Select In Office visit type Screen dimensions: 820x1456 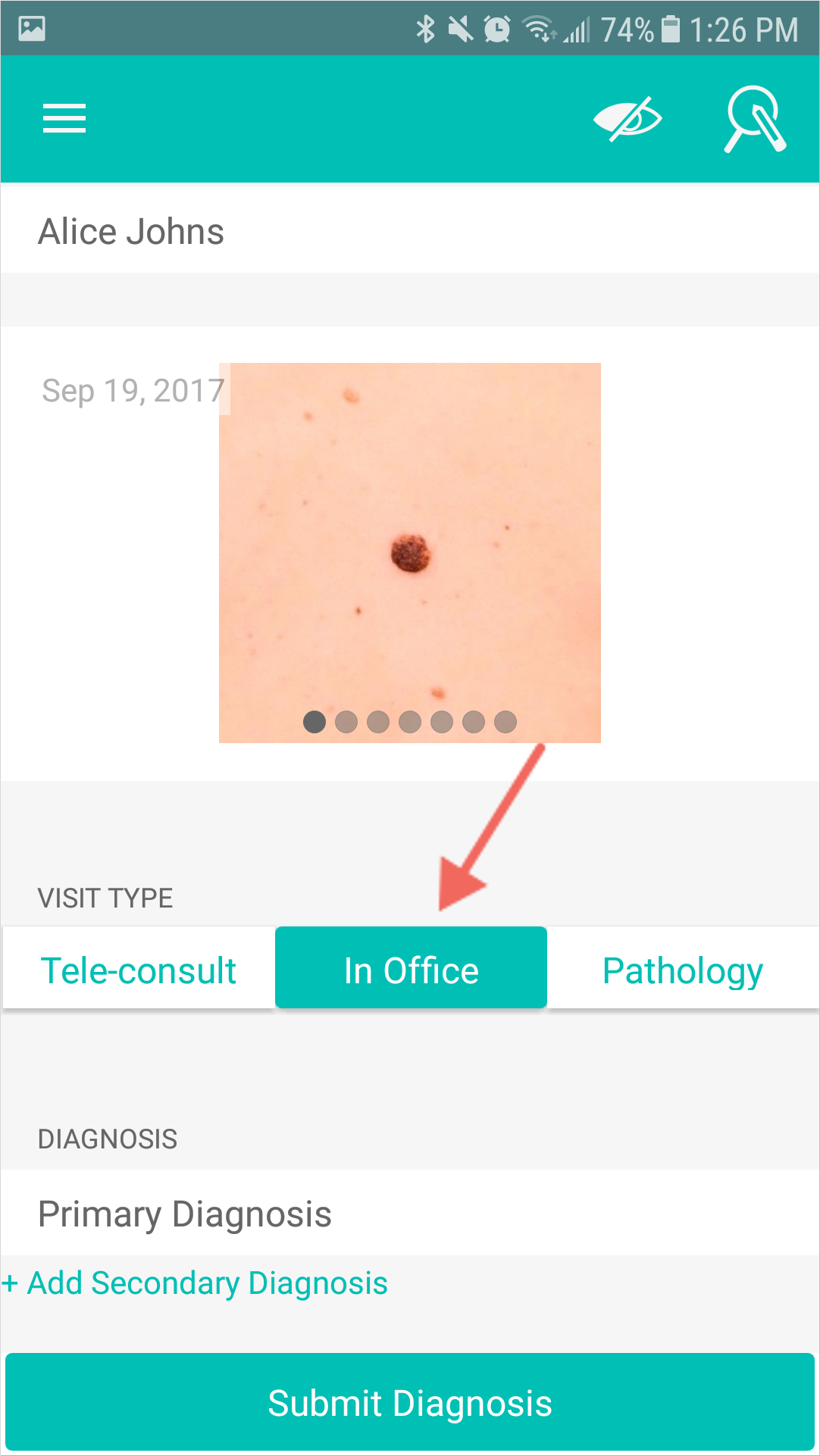coord(411,969)
